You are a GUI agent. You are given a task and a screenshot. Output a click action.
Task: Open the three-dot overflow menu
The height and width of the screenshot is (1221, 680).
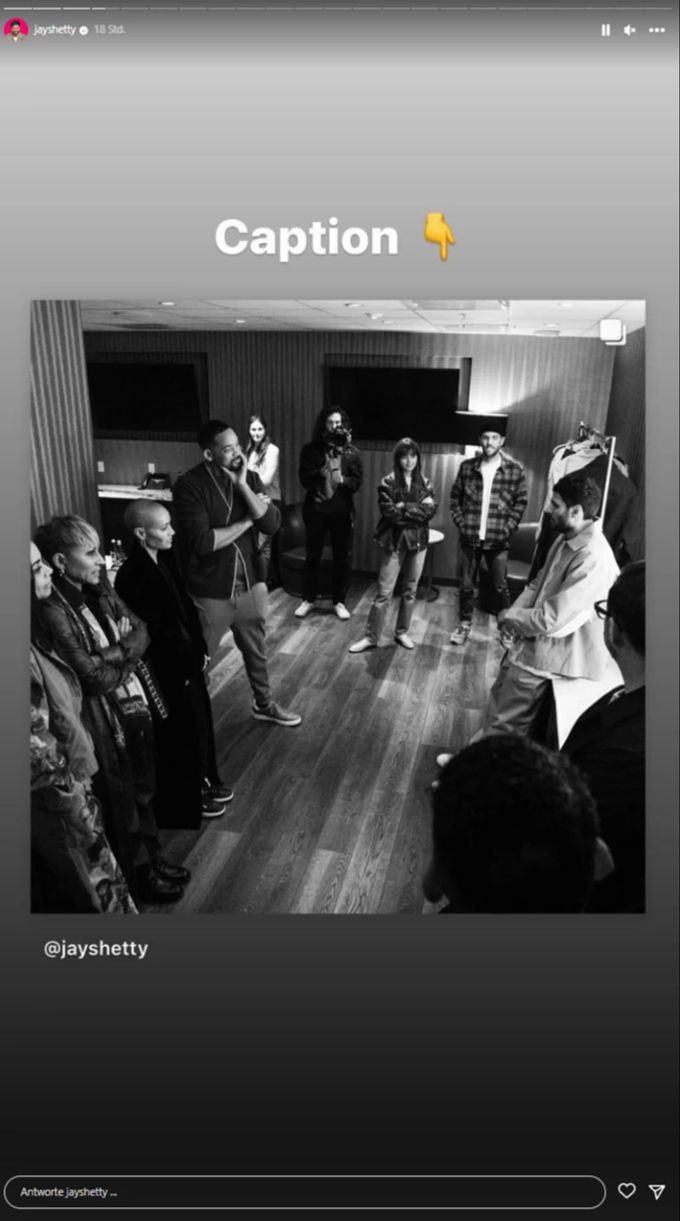coord(657,30)
